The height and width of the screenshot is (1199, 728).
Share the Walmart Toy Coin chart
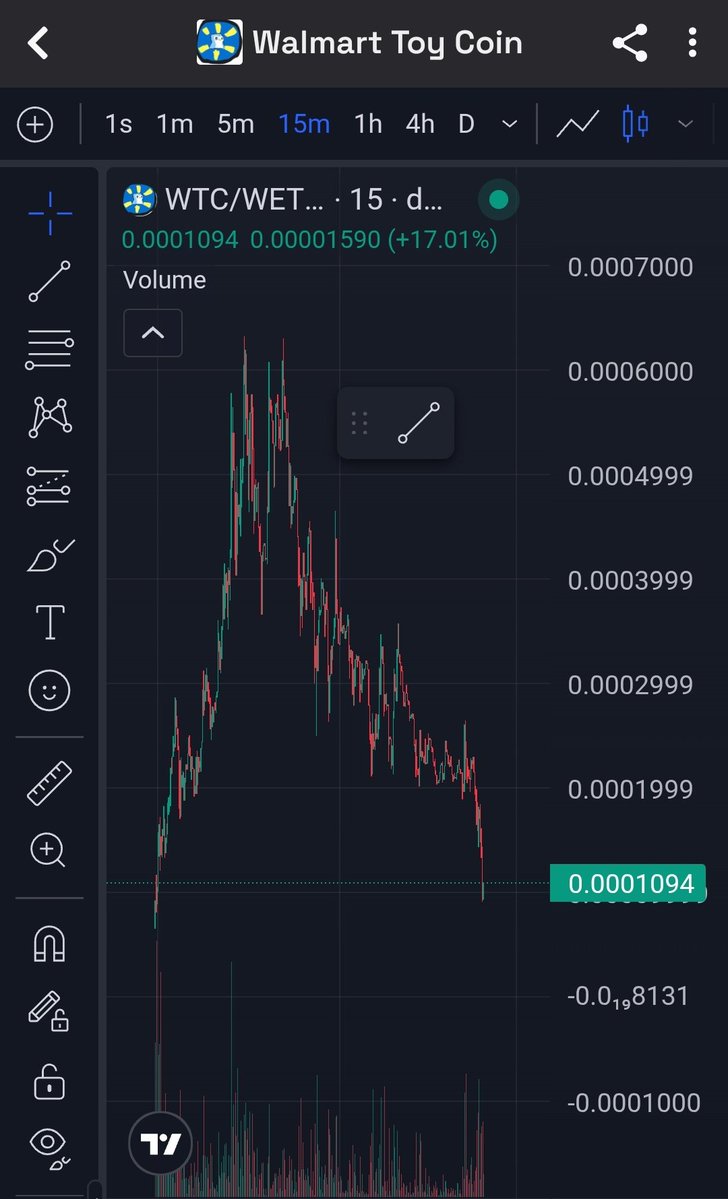point(630,43)
